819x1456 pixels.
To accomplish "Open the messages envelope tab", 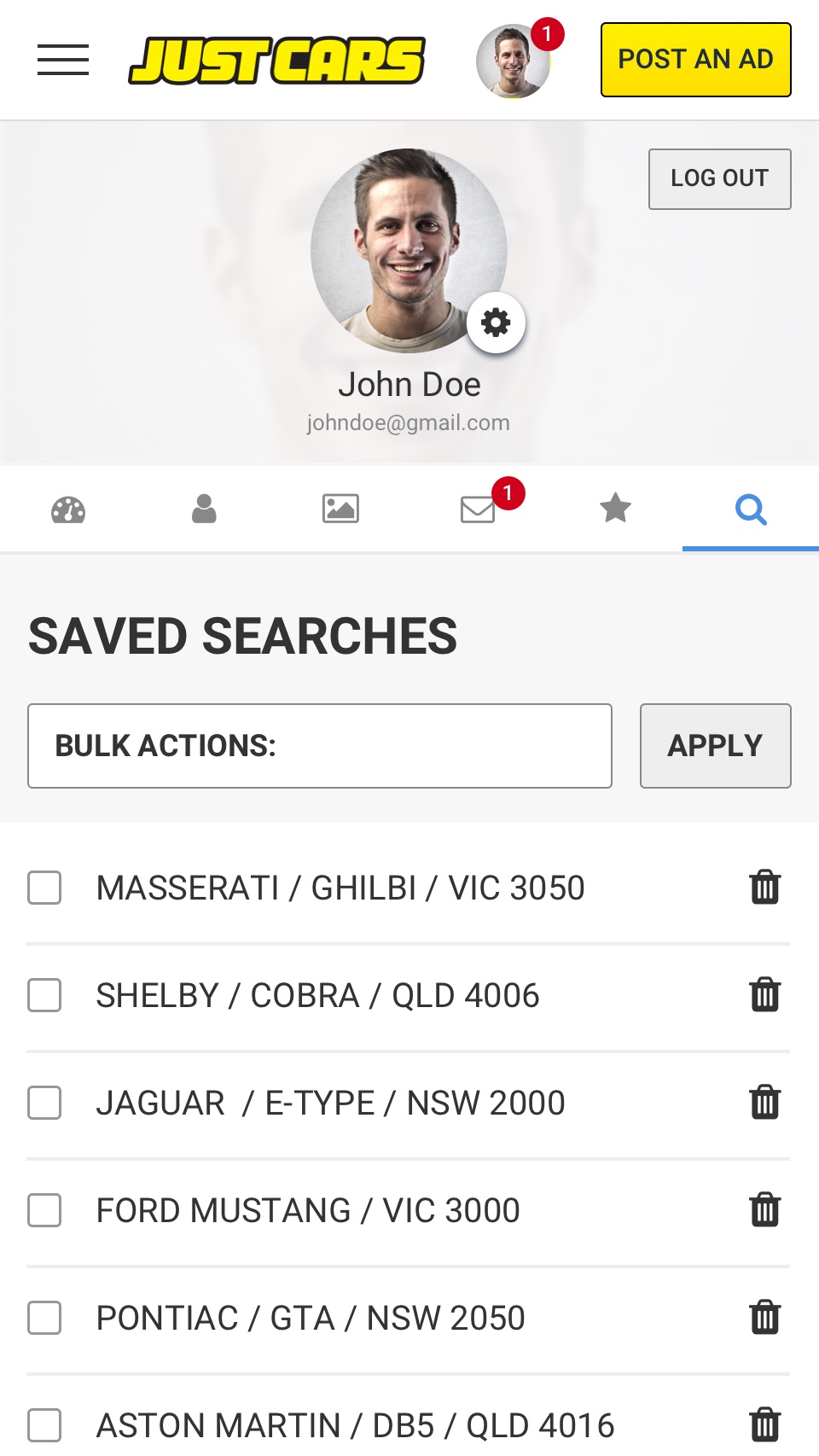I will pos(478,510).
